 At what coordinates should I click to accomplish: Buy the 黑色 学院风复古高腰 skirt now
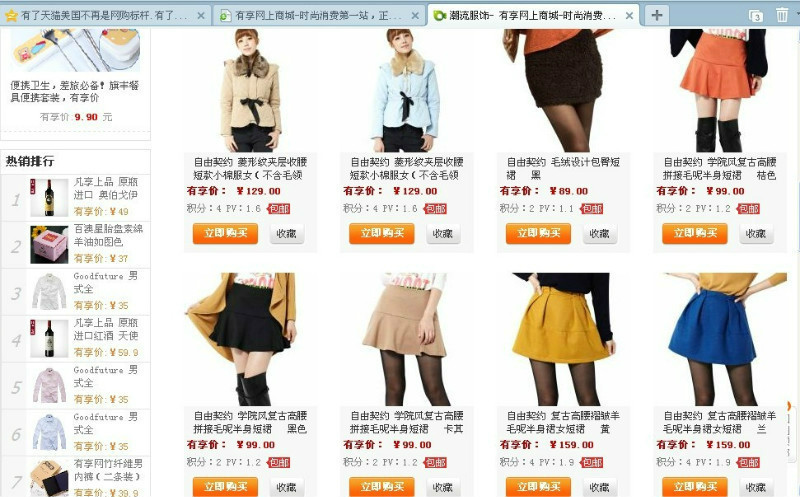225,486
